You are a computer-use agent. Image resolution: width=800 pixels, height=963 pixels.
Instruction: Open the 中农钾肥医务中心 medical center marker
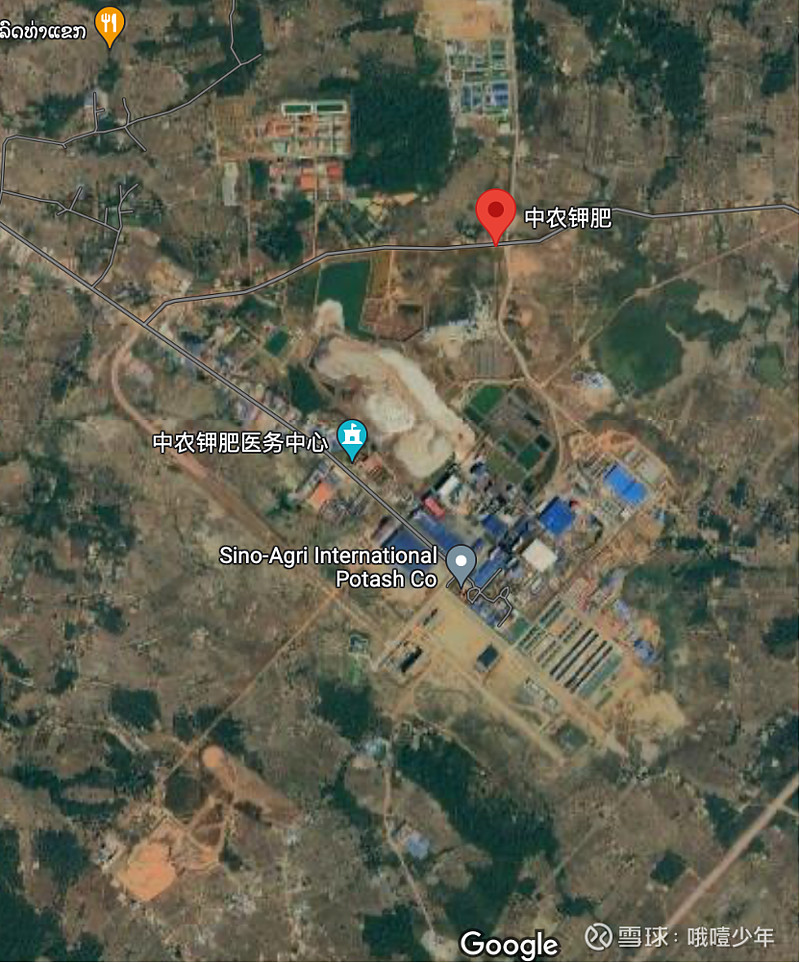point(351,436)
